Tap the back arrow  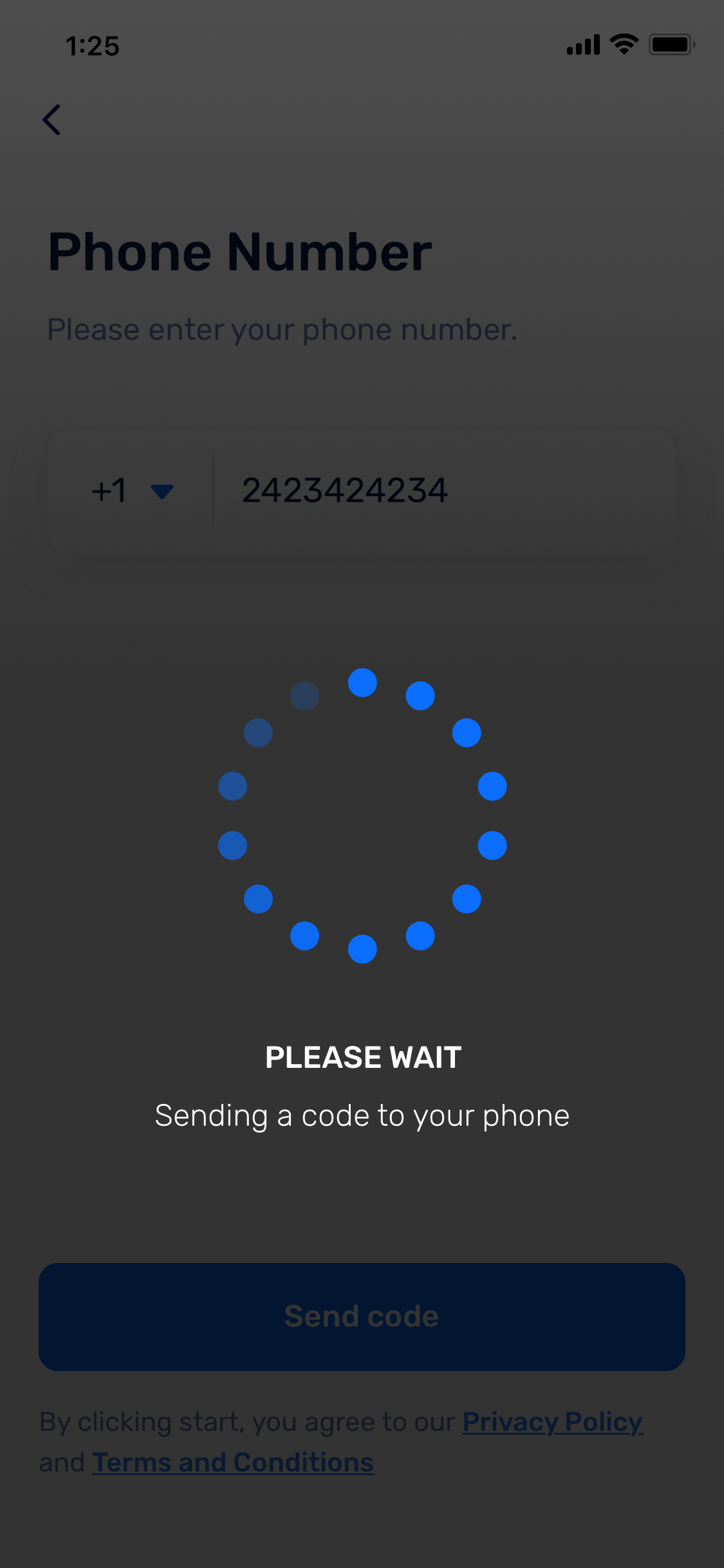(x=51, y=120)
